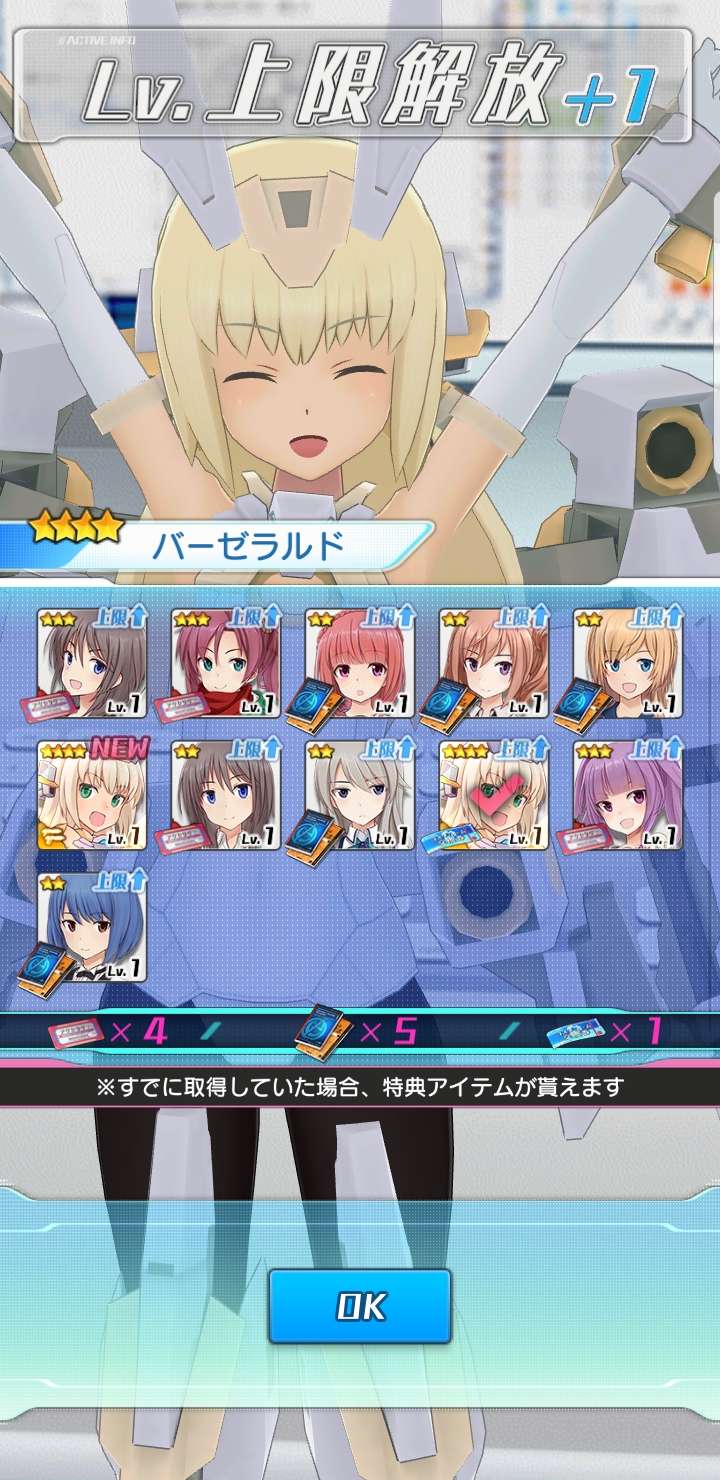Open the gray-haired two-star character tile
720x1480 pixels.
[360, 795]
